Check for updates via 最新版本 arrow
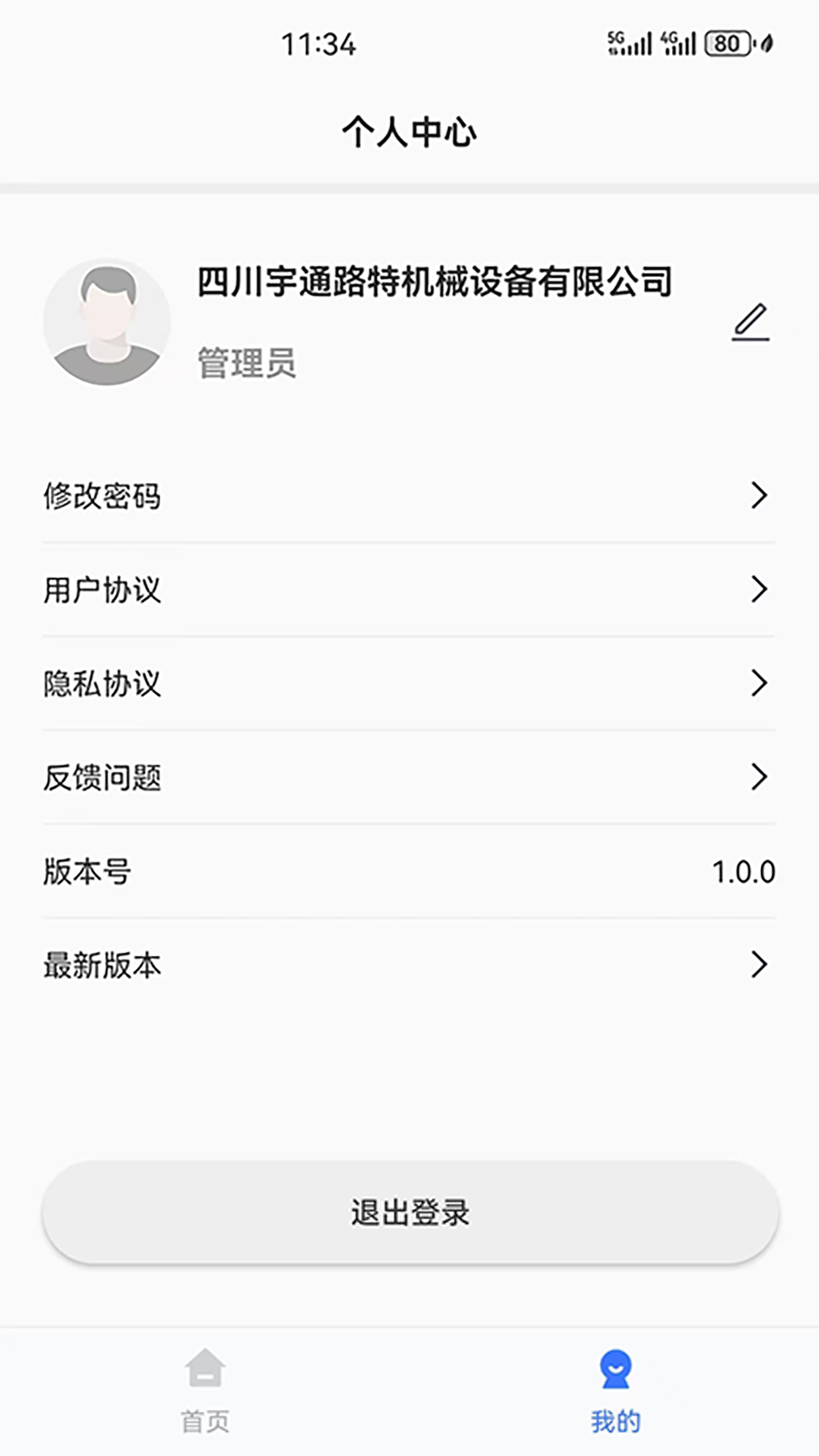Screen dimensions: 819x1456 click(759, 964)
